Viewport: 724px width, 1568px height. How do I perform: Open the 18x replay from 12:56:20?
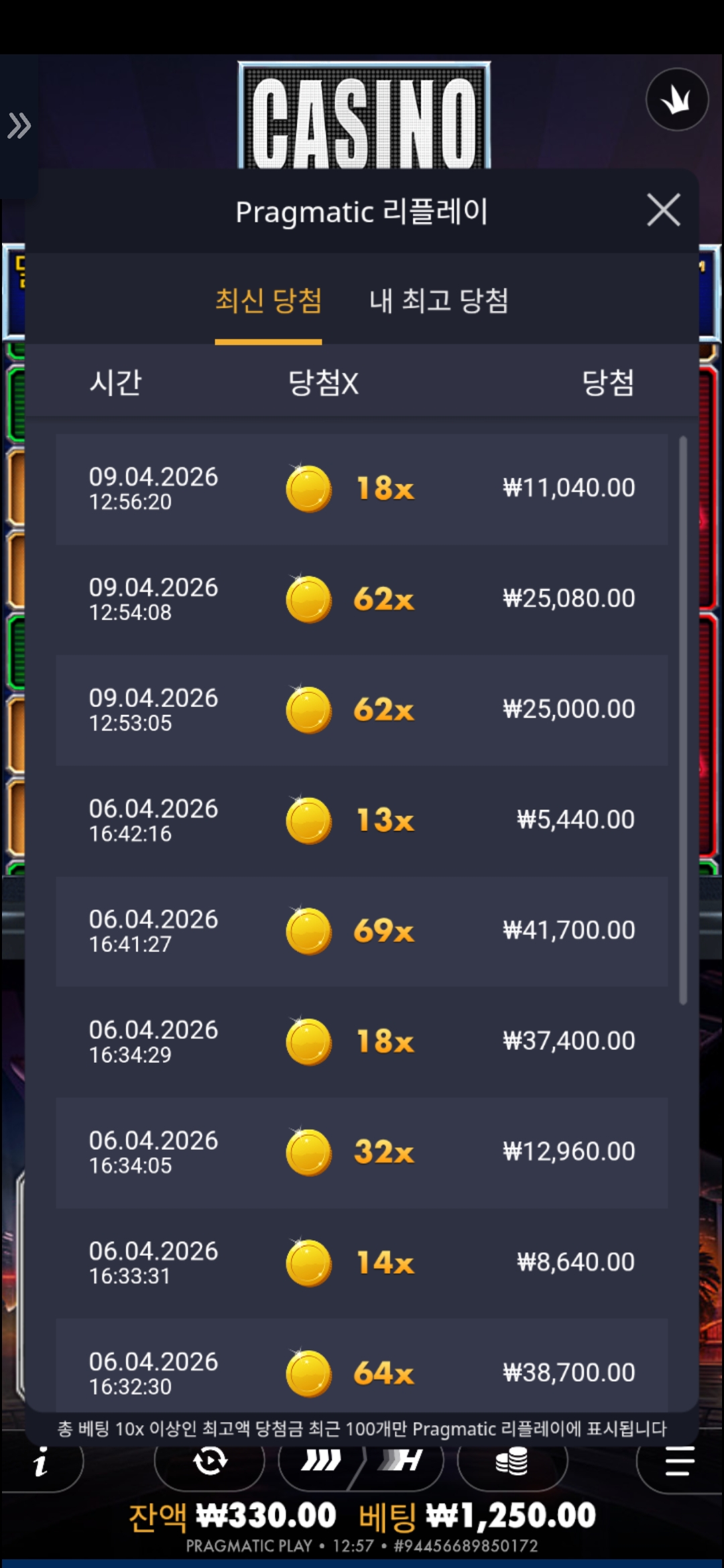[x=361, y=488]
